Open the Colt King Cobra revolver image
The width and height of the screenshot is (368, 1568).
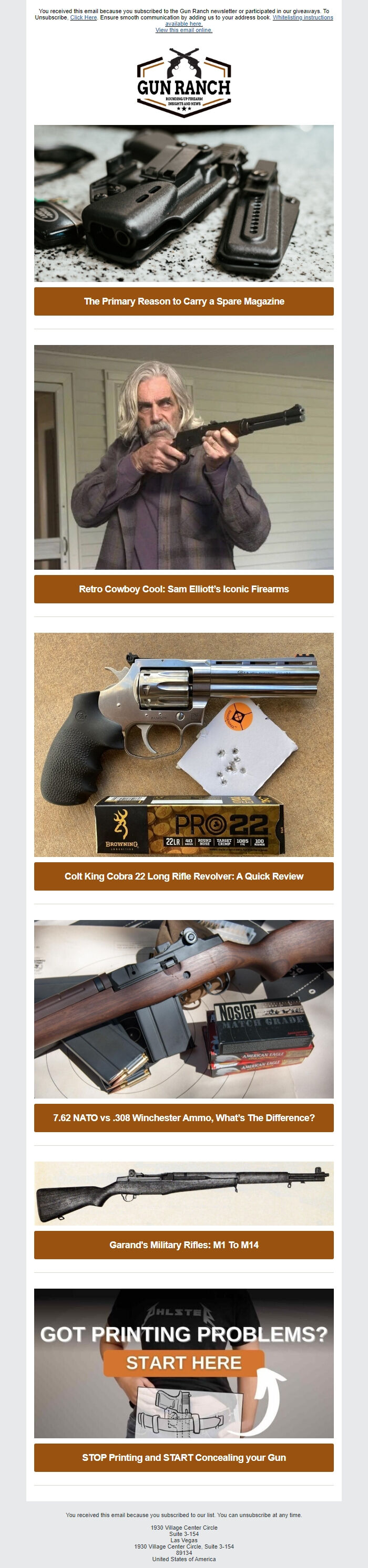click(x=183, y=745)
